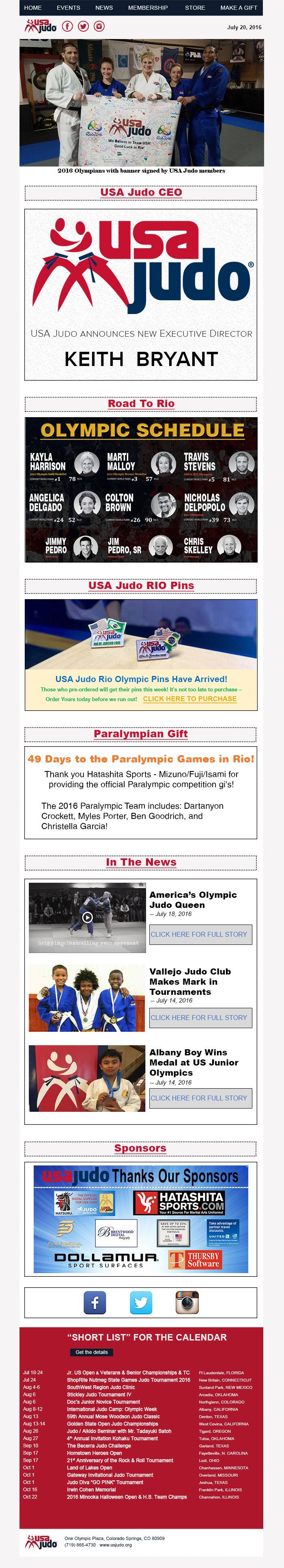Open the Keith Bryant executive director announcement
Viewport: 284px width, 1568px height.
tap(141, 295)
